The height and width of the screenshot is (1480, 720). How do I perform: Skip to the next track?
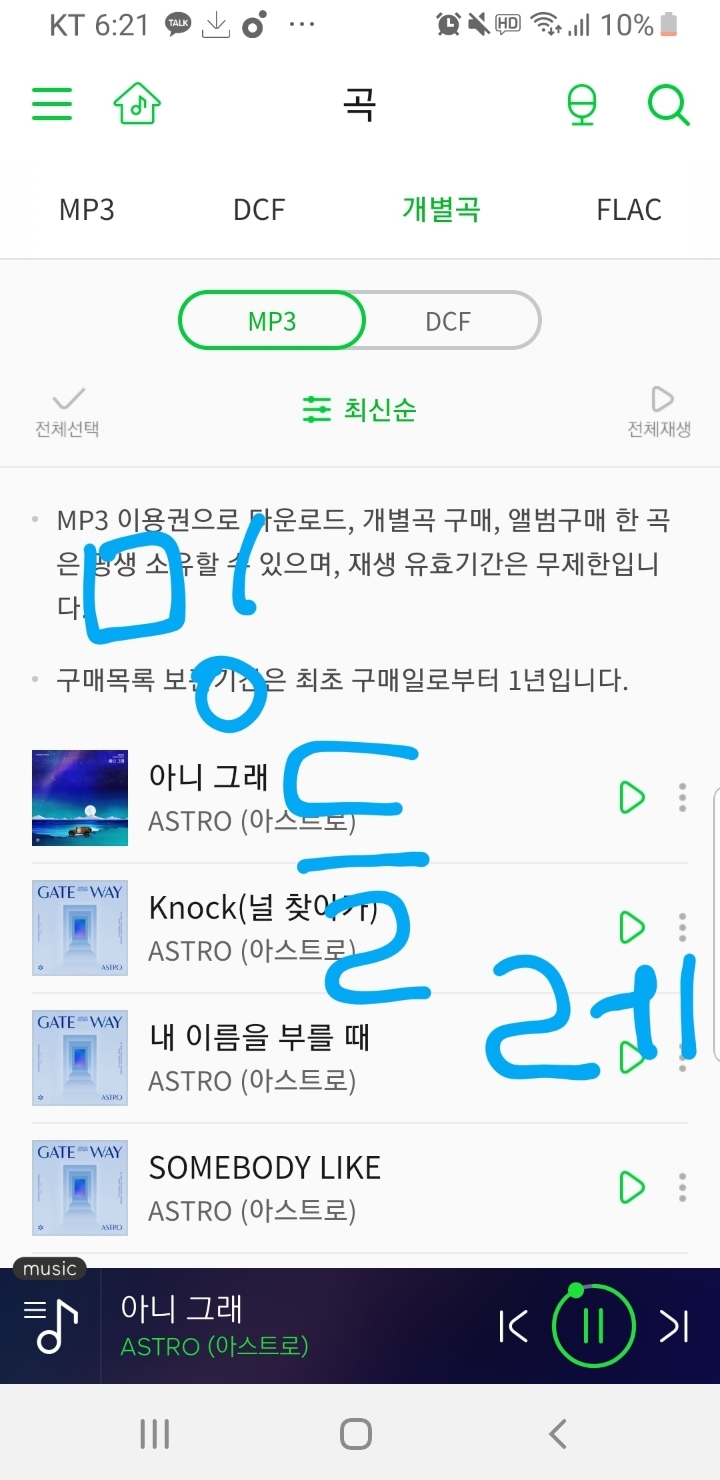(674, 1326)
